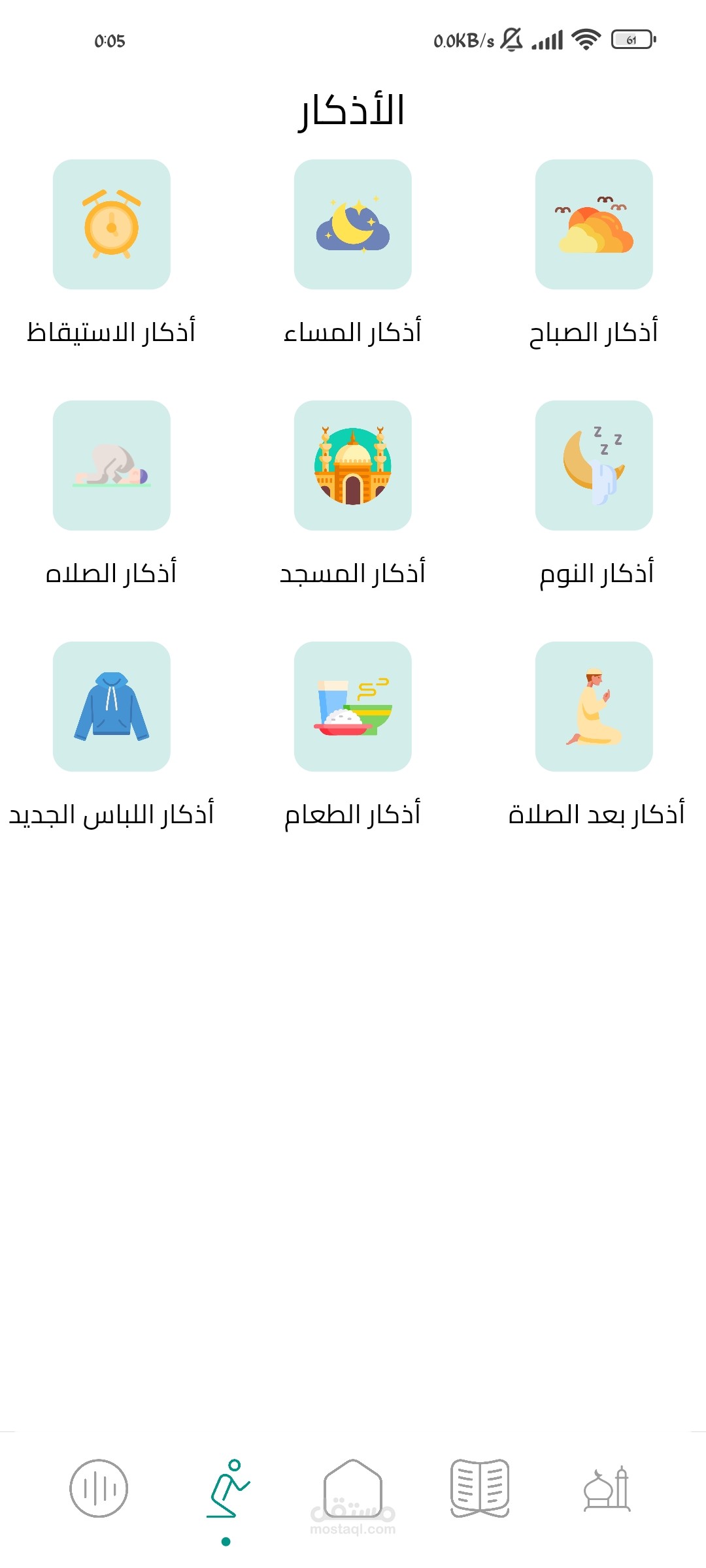Screen dimensions: 706x1568
Task: Go to the Kaaba home tab
Action: (352, 1488)
